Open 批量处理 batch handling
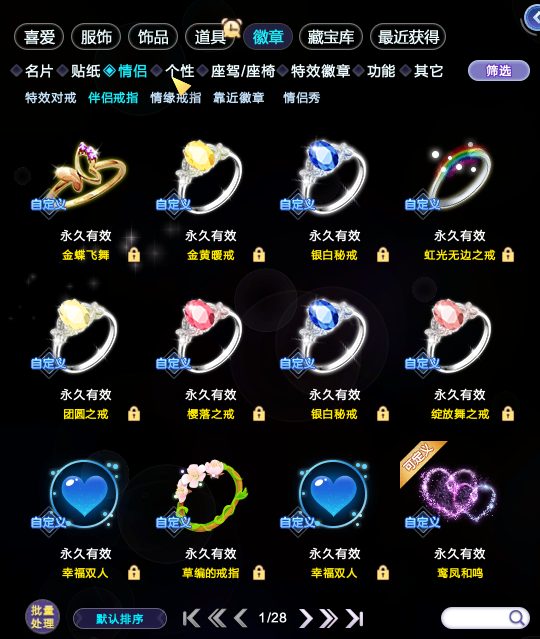Viewport: 540px width, 639px height. pyautogui.click(x=42, y=616)
